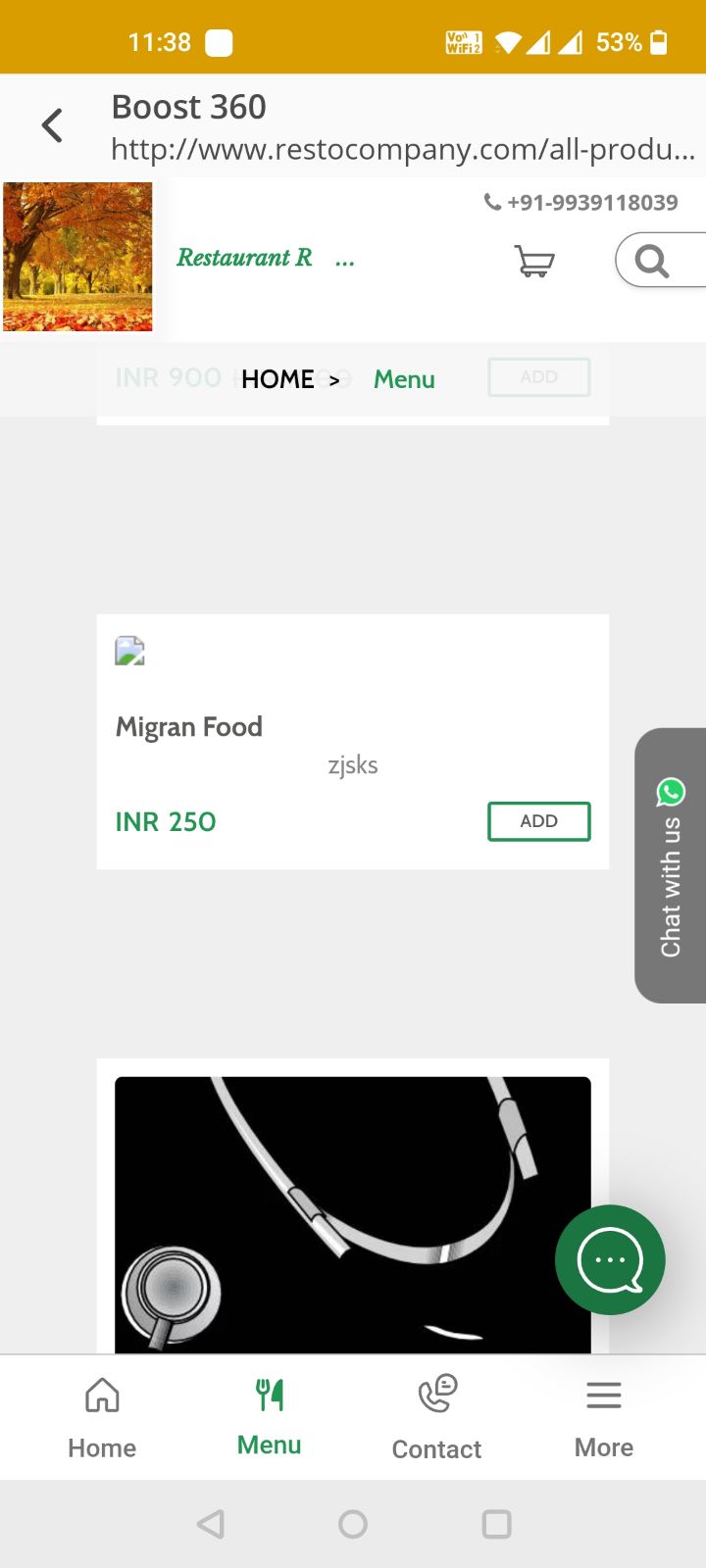This screenshot has width=706, height=1568.
Task: Open the search box
Action: [x=653, y=261]
